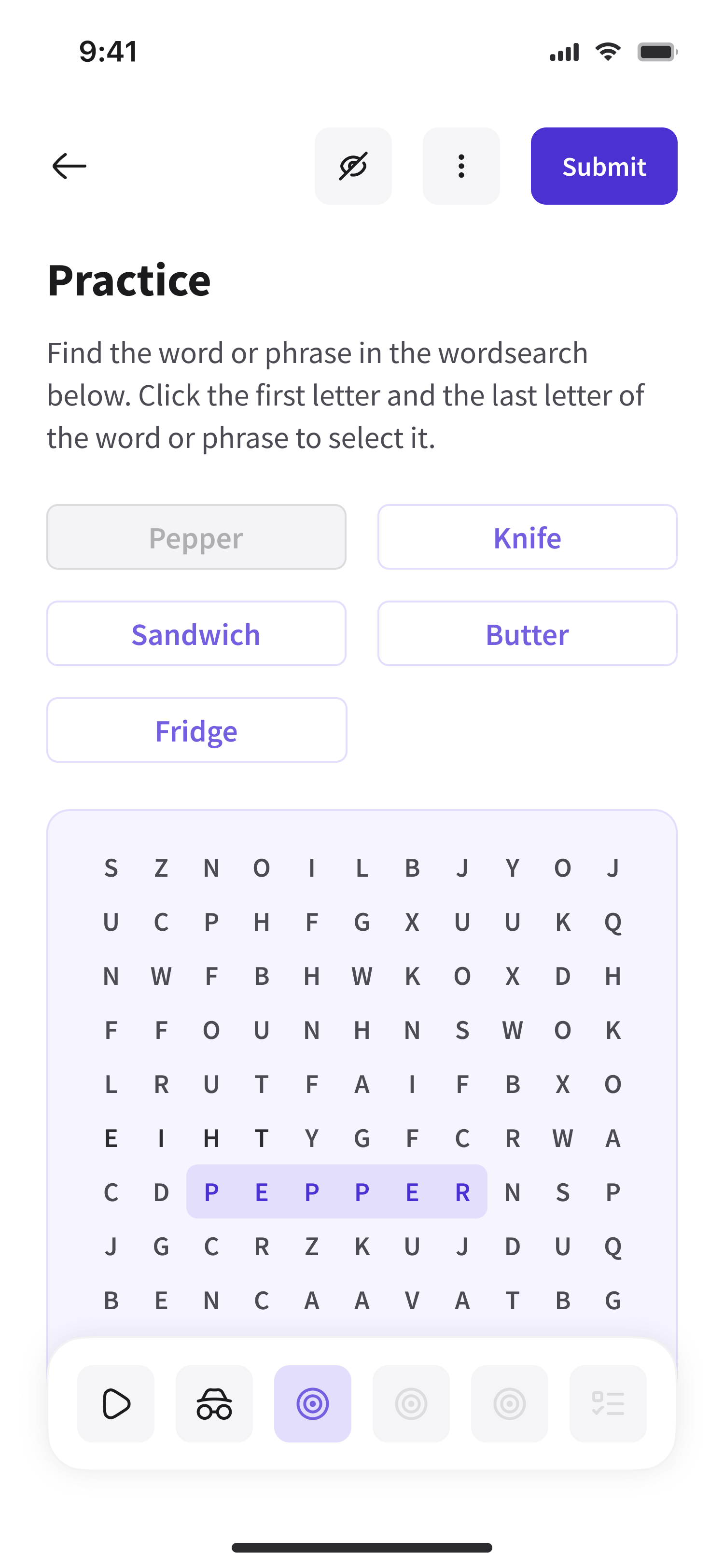This screenshot has width=724, height=1568.
Task: Submit the wordsearch answers
Action: tap(603, 166)
